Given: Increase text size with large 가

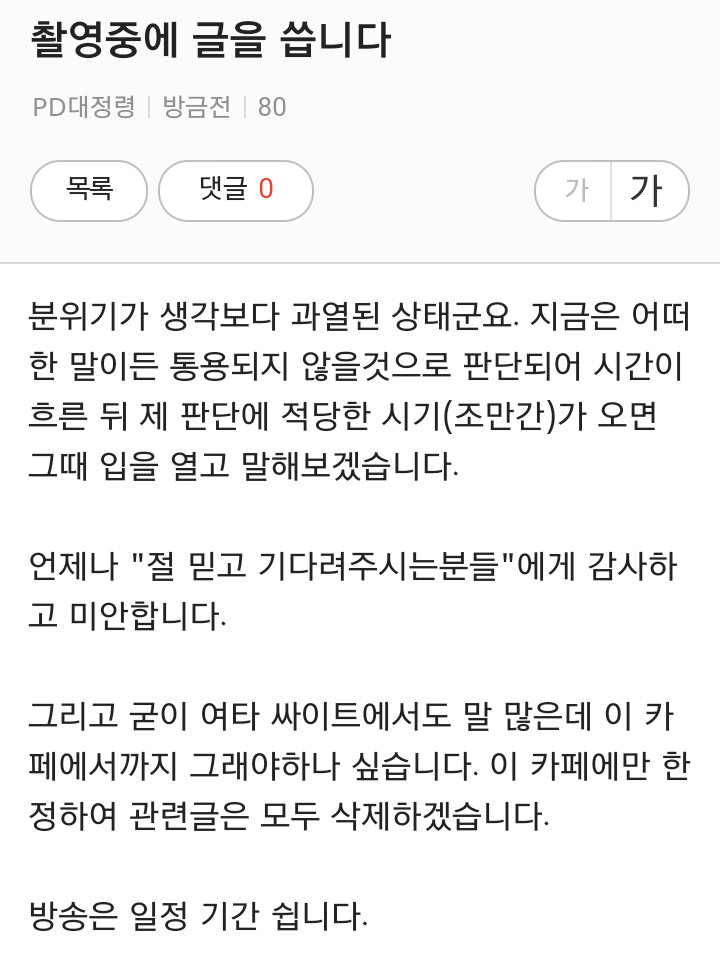Looking at the screenshot, I should [649, 190].
